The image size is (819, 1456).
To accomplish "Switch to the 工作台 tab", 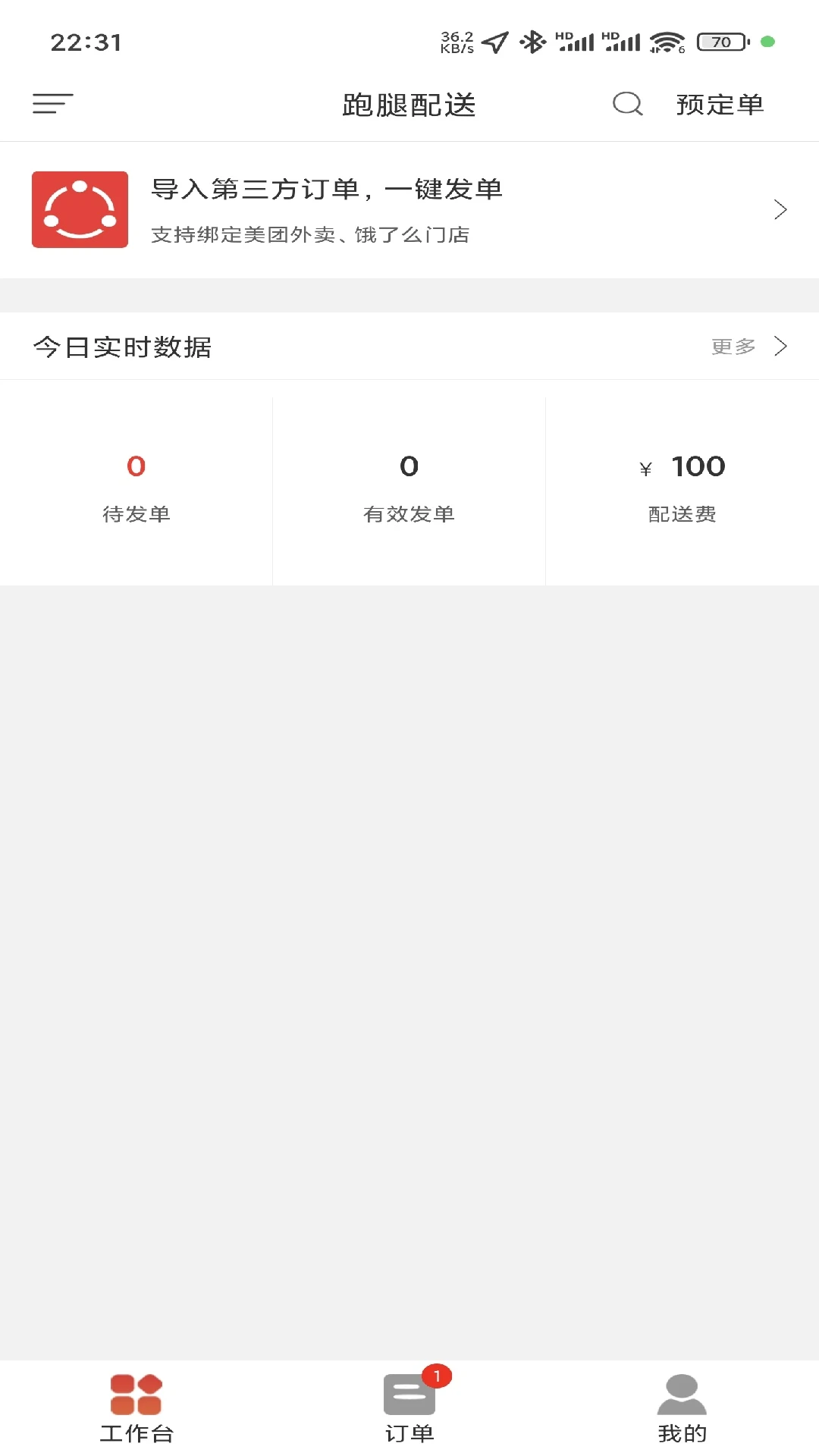I will click(136, 1408).
